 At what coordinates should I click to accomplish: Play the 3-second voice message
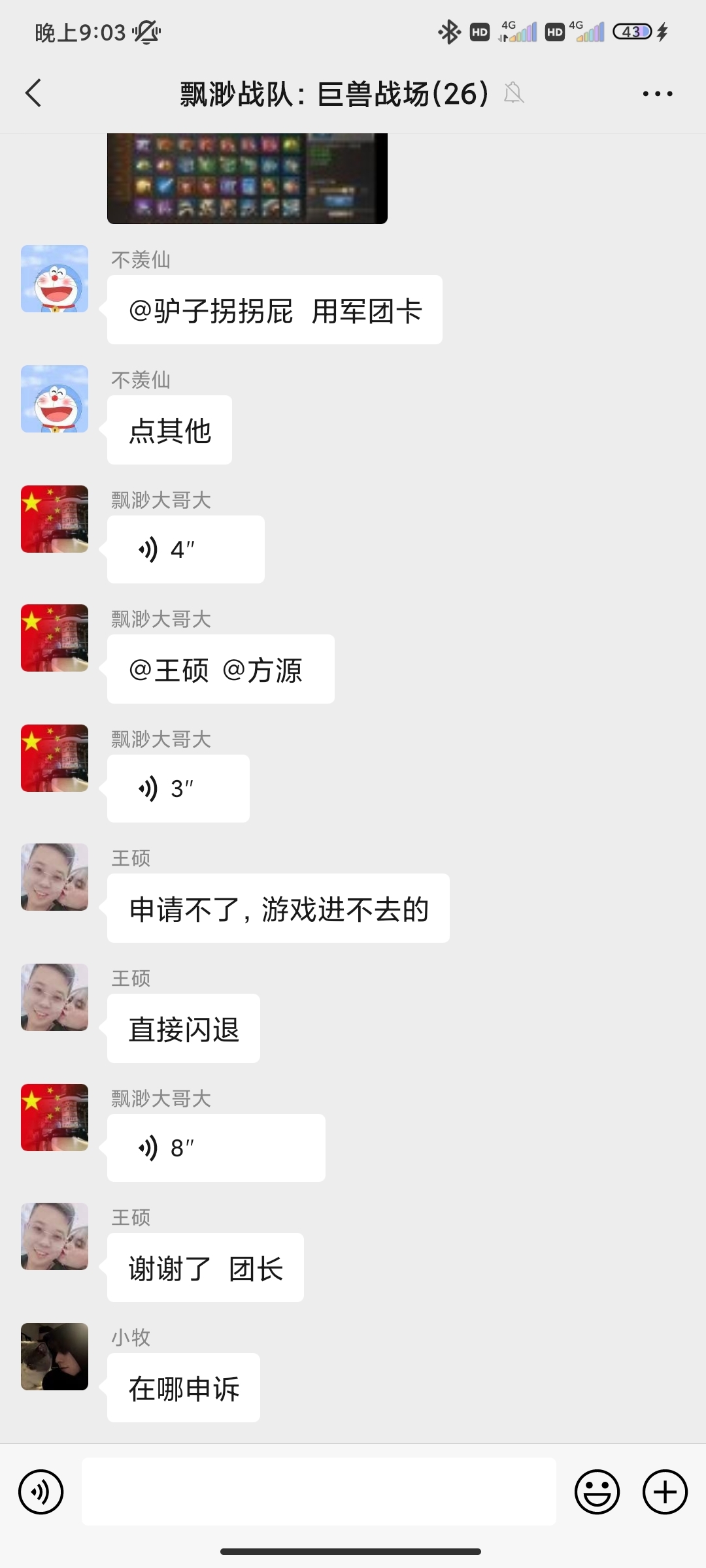pyautogui.click(x=178, y=789)
